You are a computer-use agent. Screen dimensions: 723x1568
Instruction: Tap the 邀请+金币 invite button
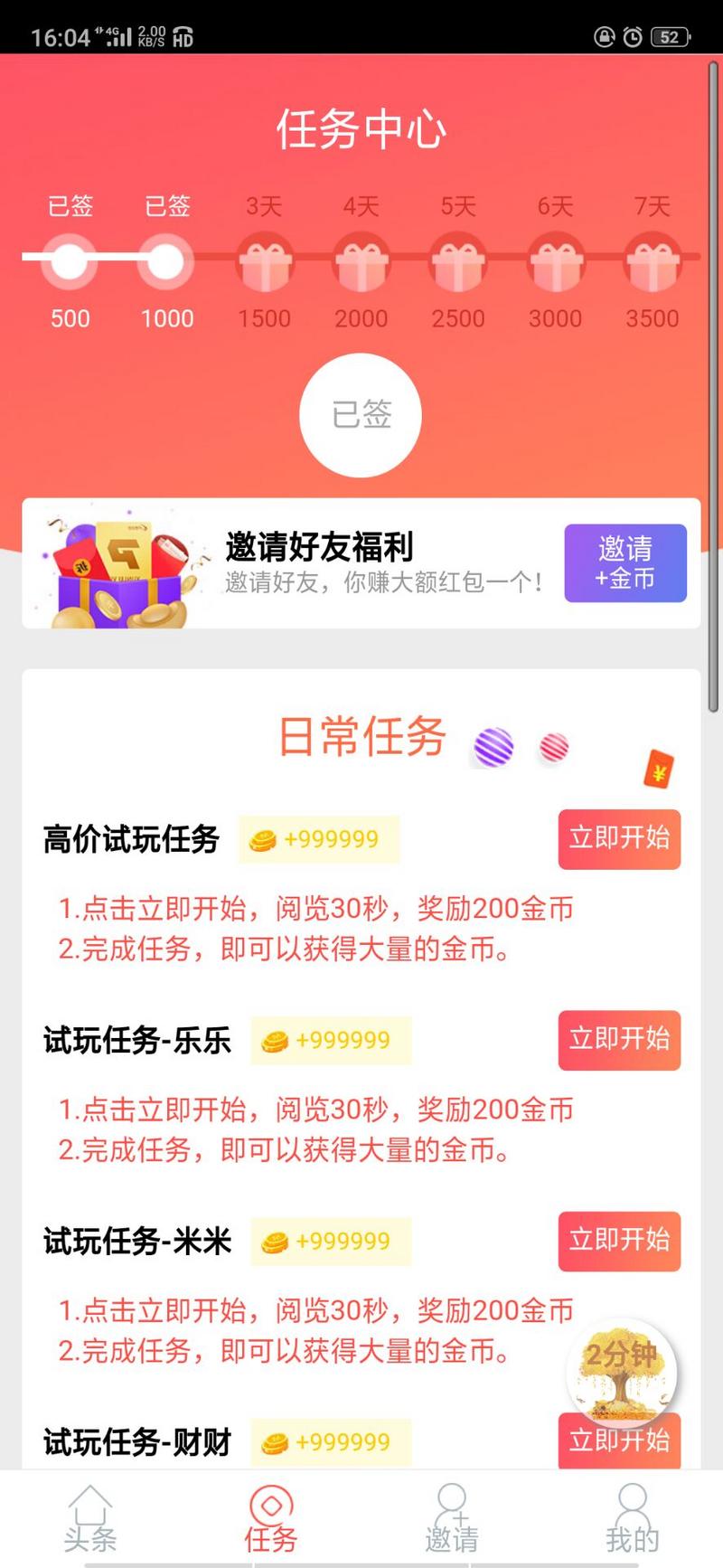[x=625, y=563]
